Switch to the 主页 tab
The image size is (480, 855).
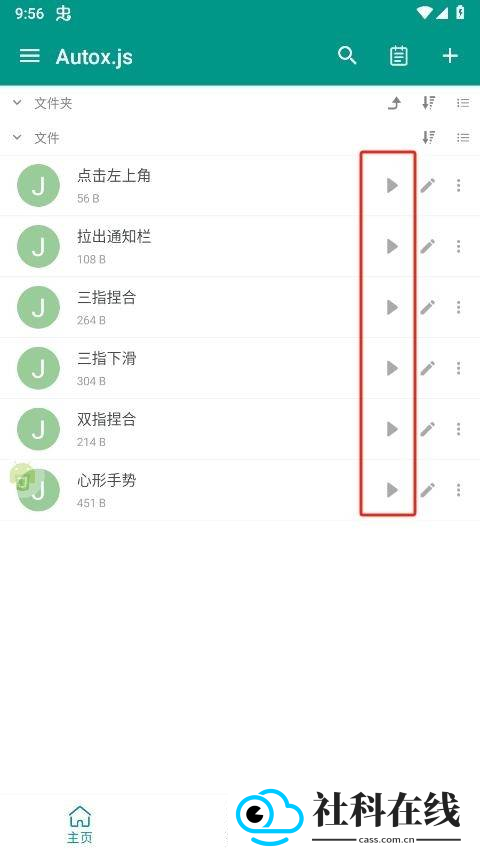[80, 824]
